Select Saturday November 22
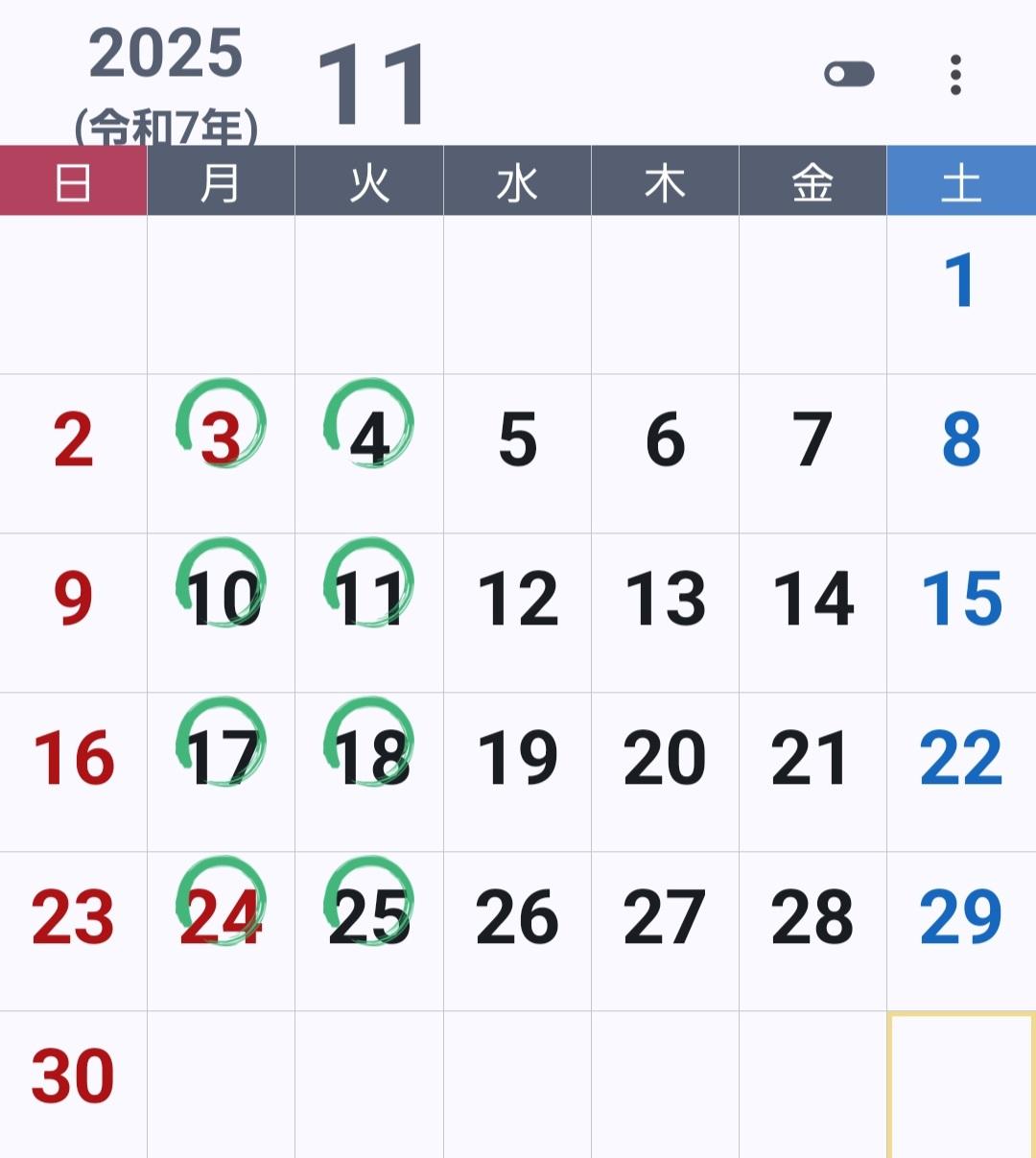Screen dimensions: 1036x1158 961,772
